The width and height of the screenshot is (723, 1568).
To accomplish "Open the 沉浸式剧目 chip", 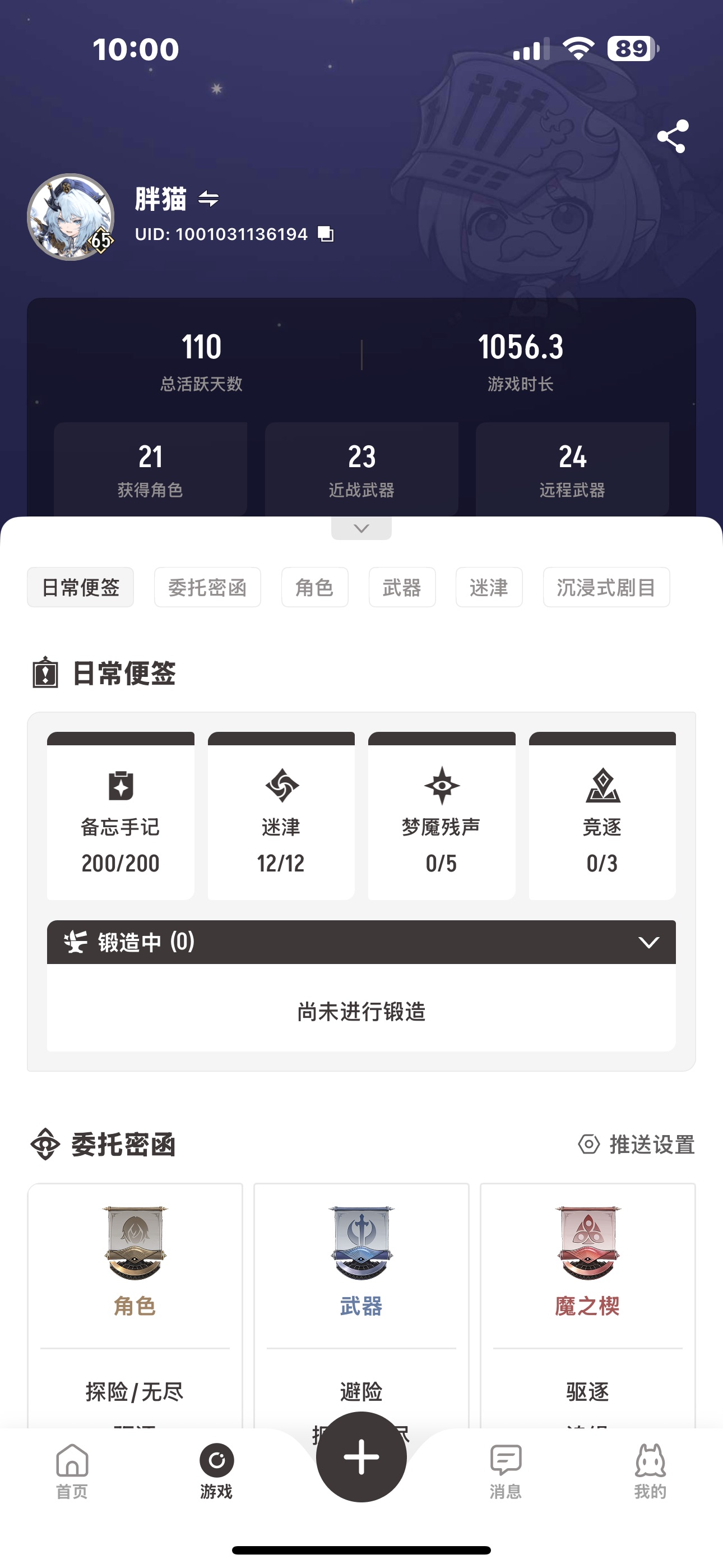I will click(x=606, y=587).
